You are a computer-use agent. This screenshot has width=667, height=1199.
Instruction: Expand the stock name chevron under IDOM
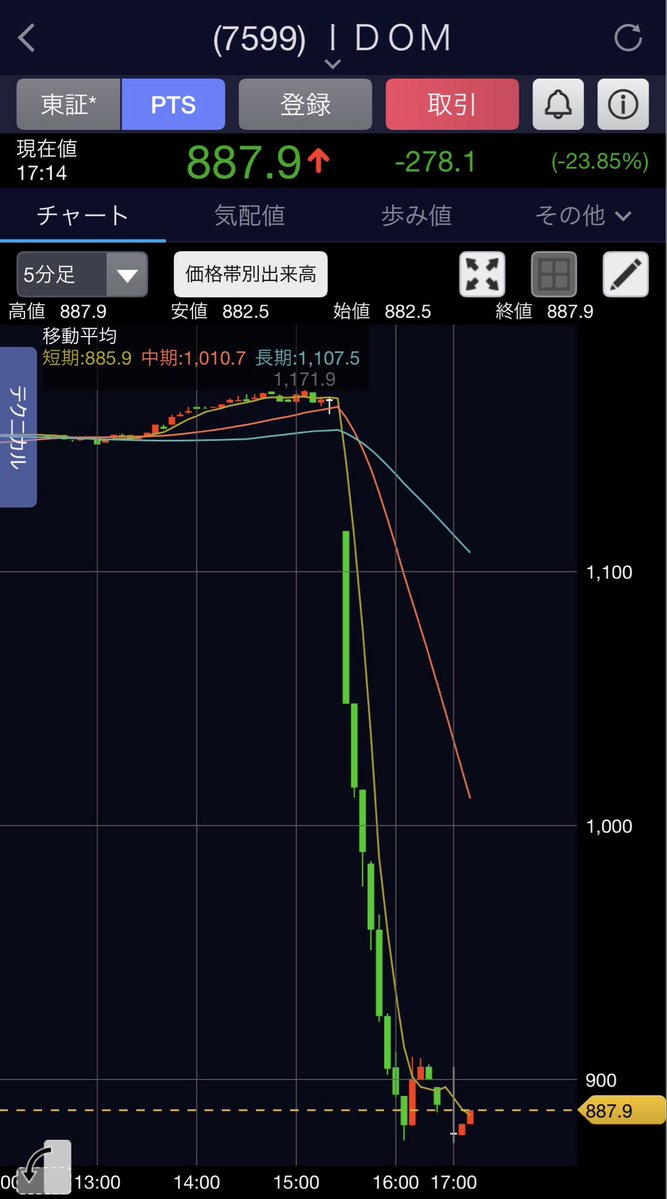(332, 64)
